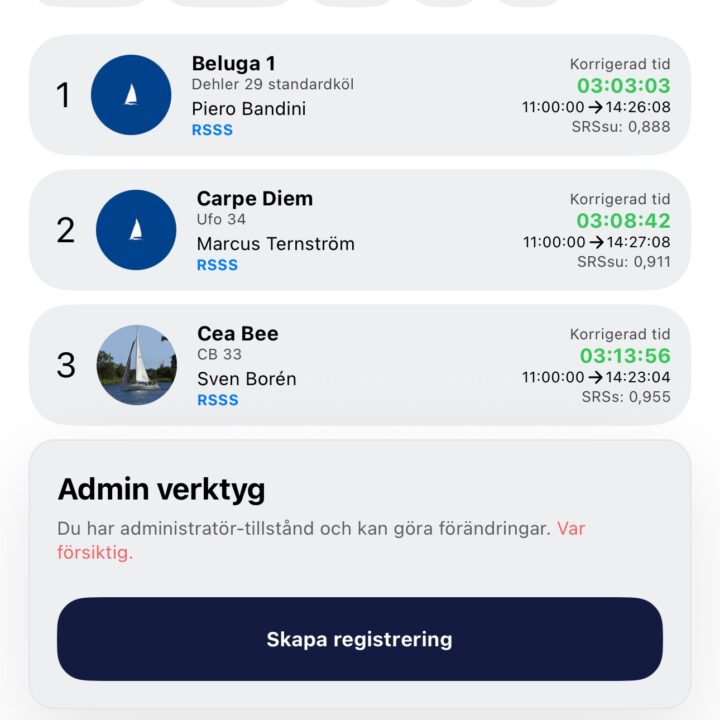
Task: Open RSSS club link under Piero Bandini
Action: (212, 130)
